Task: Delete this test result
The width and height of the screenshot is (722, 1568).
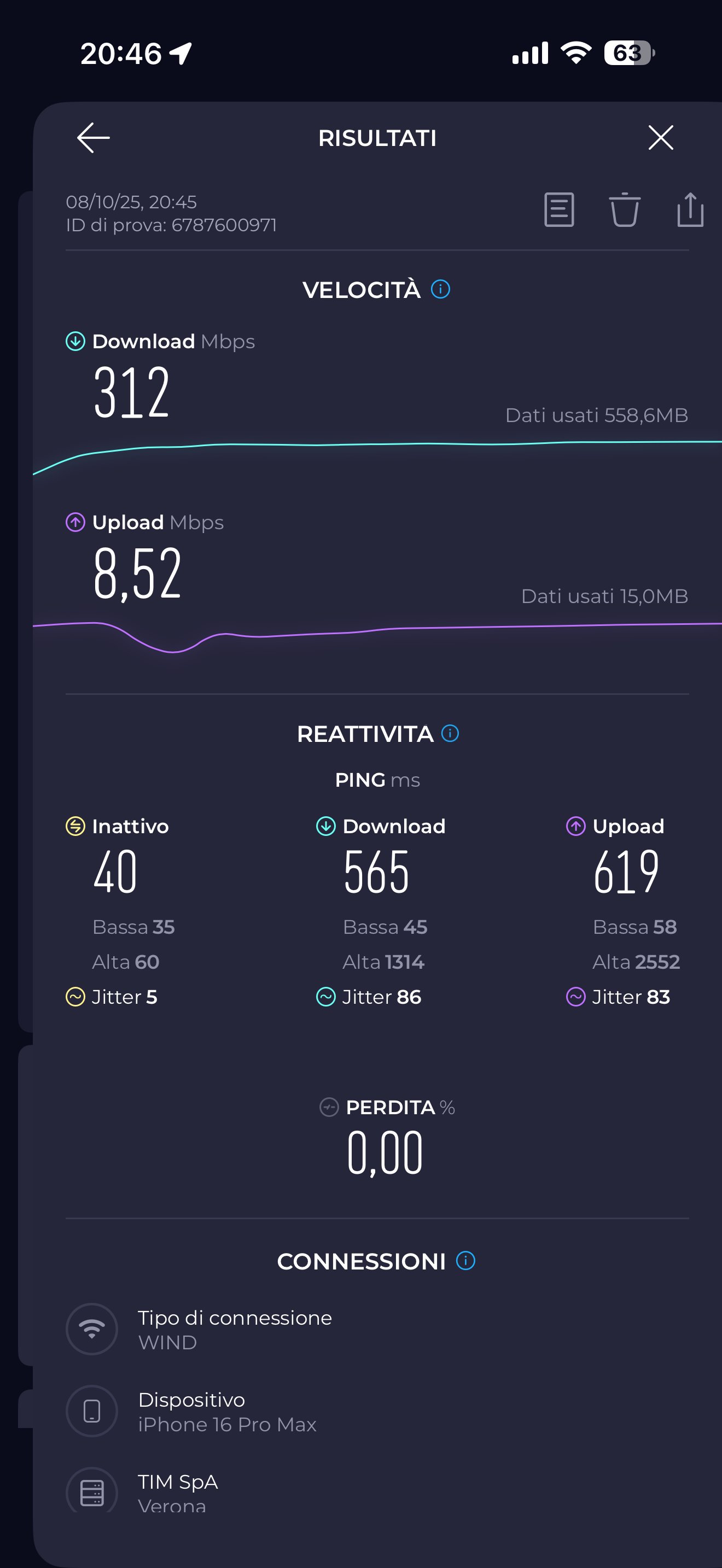Action: [624, 210]
